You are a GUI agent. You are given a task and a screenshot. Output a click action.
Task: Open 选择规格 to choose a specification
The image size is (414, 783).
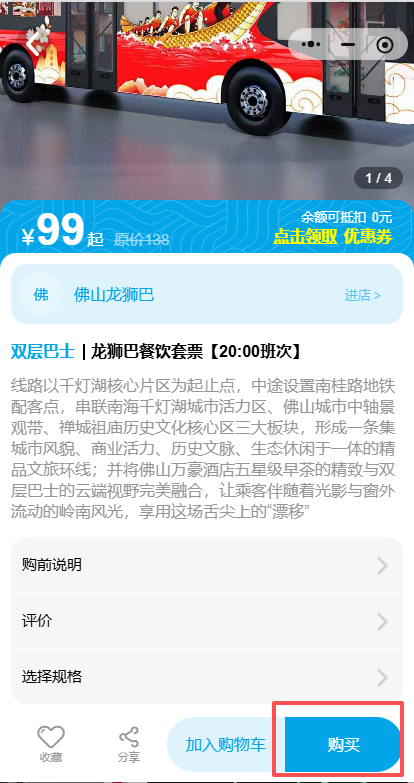pyautogui.click(x=207, y=677)
